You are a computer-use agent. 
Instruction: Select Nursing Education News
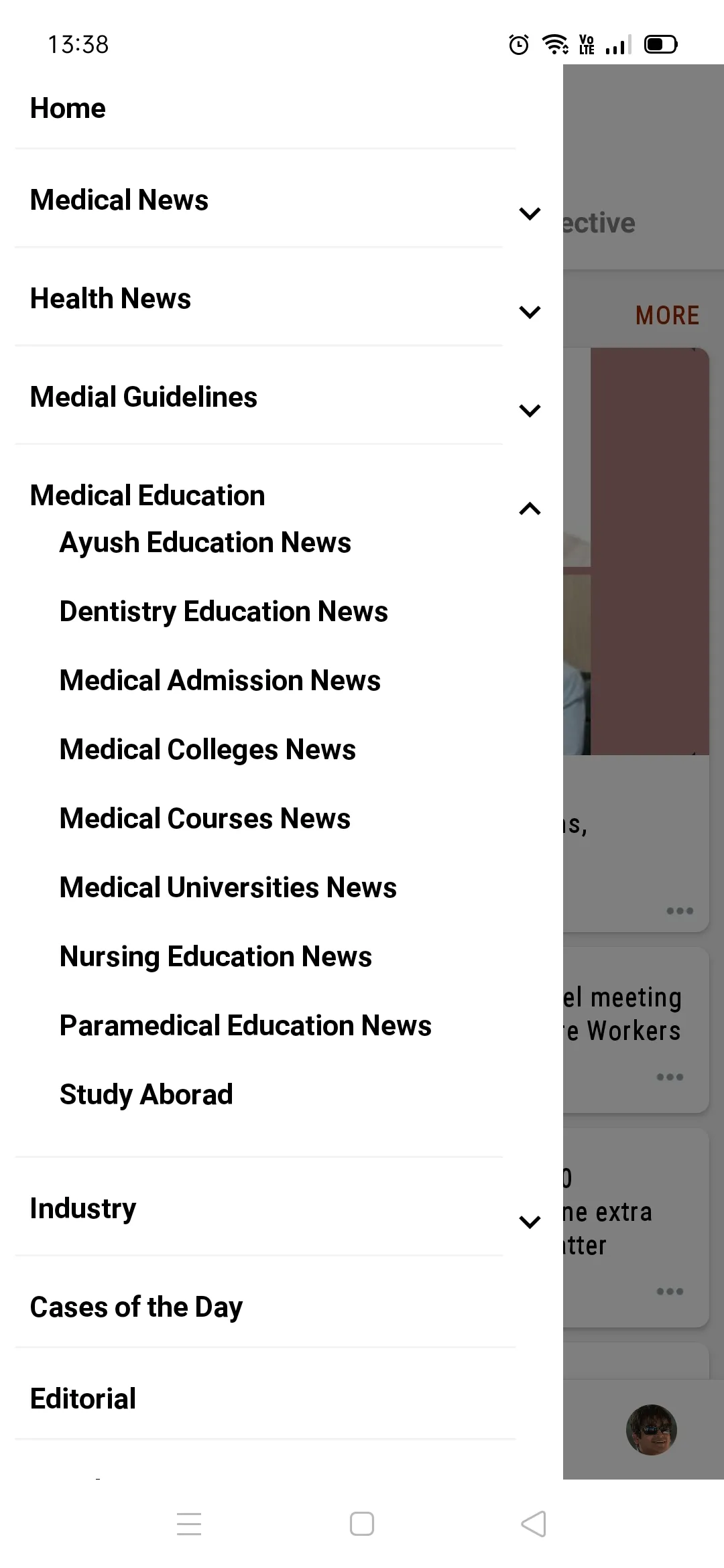(215, 956)
